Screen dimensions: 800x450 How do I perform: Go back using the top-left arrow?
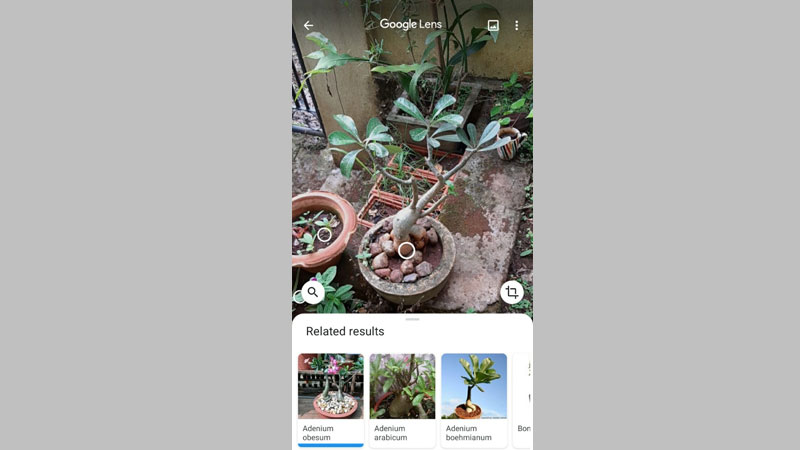308,25
